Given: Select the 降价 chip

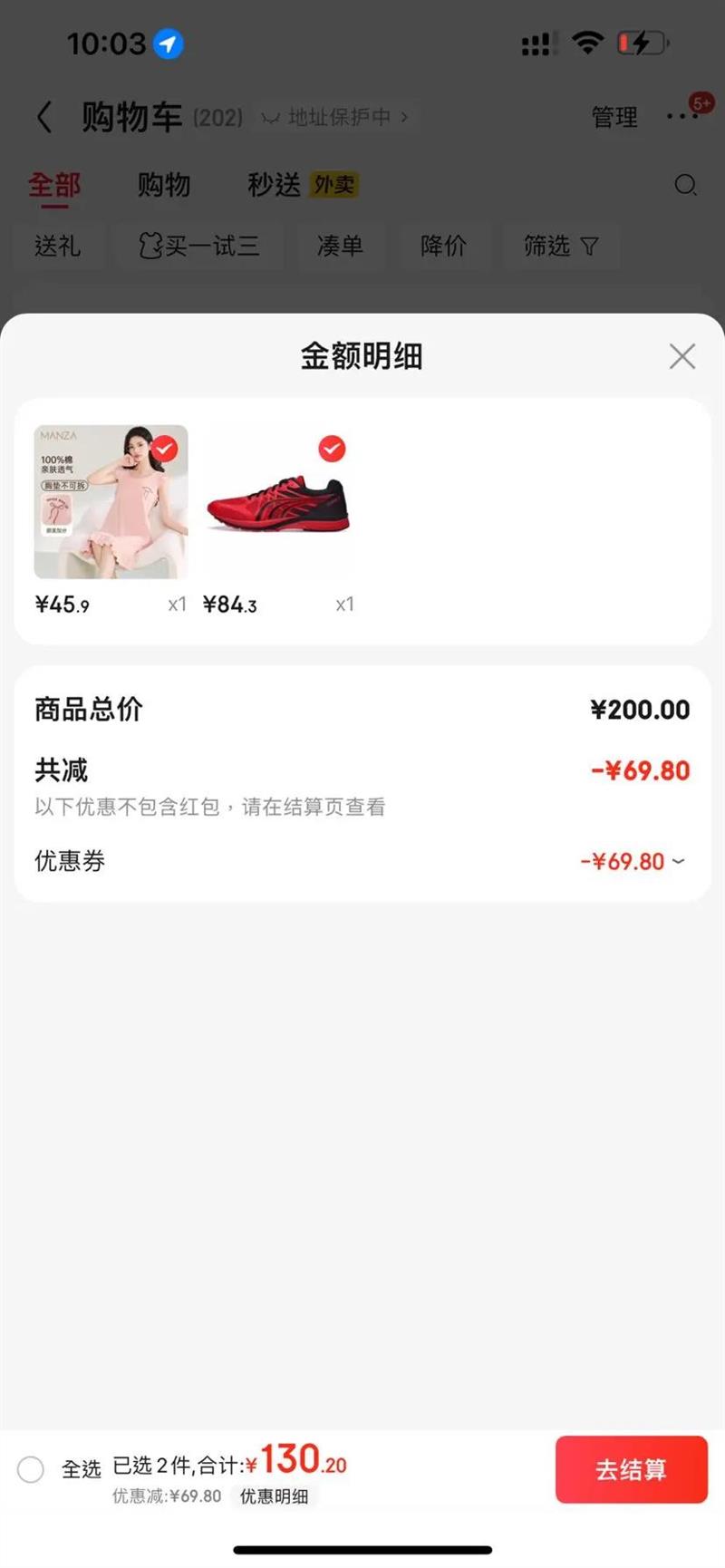Looking at the screenshot, I should pos(443,246).
